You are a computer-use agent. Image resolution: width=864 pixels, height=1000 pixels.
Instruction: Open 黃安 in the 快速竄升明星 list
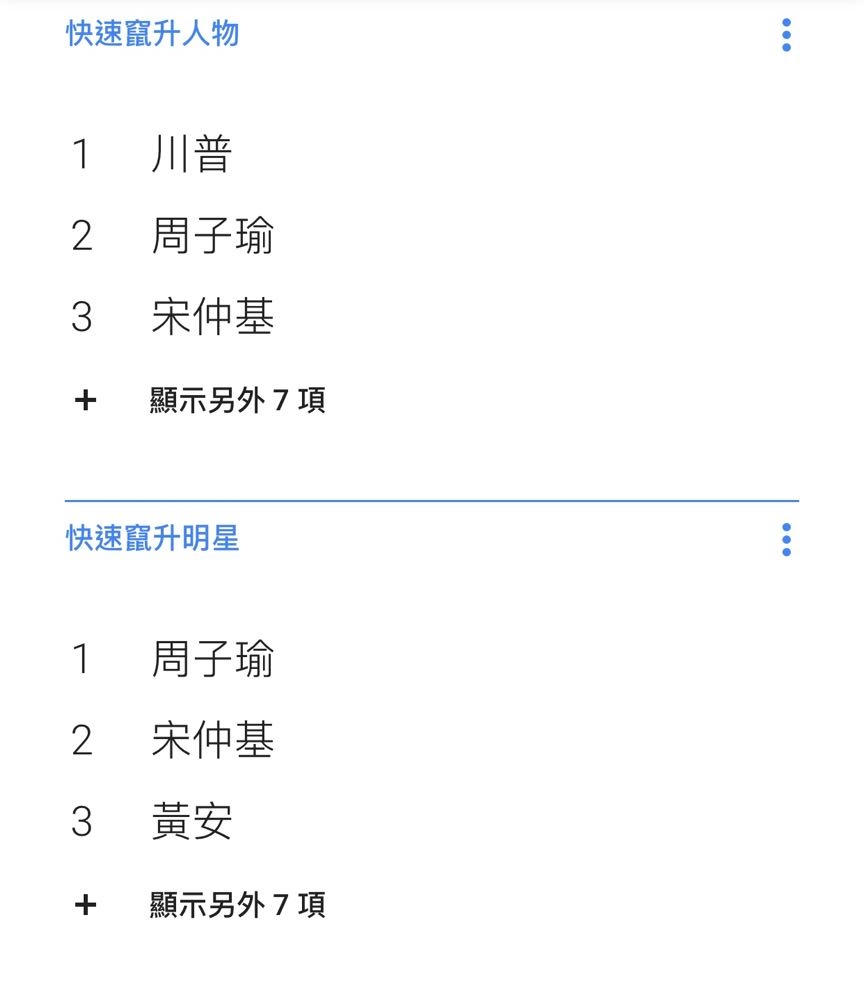pos(192,823)
